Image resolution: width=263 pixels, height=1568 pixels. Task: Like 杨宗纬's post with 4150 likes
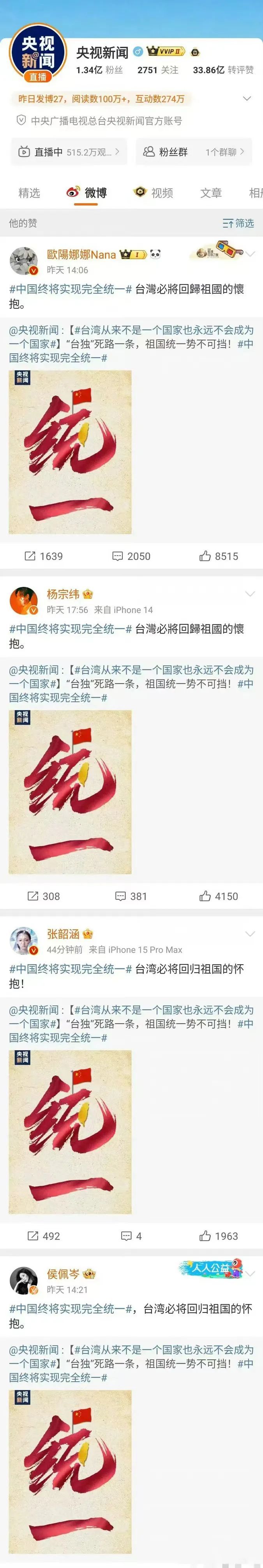[219, 896]
